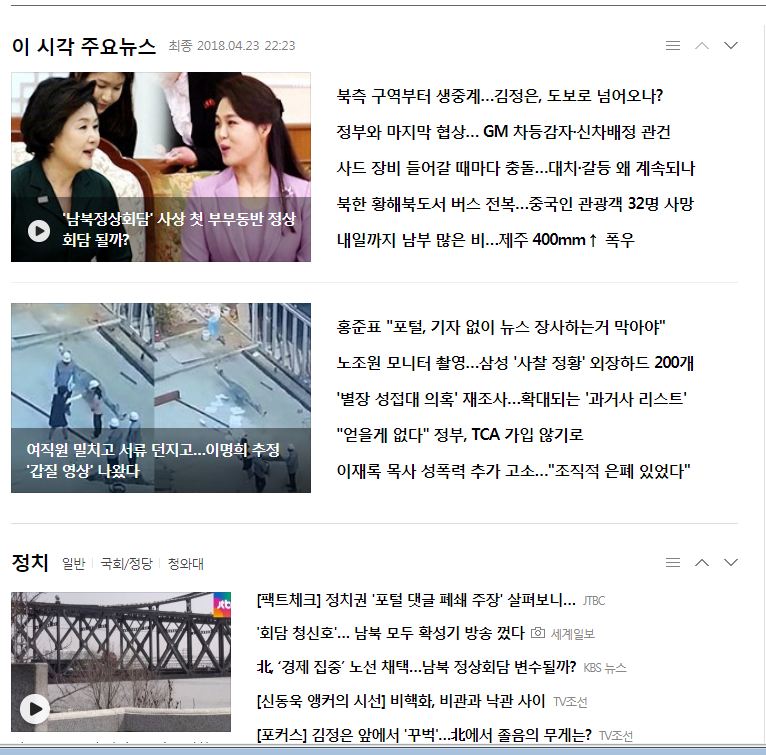Open list menu icon in 정치 section
Viewport: 766px width, 755px height.
point(673,563)
